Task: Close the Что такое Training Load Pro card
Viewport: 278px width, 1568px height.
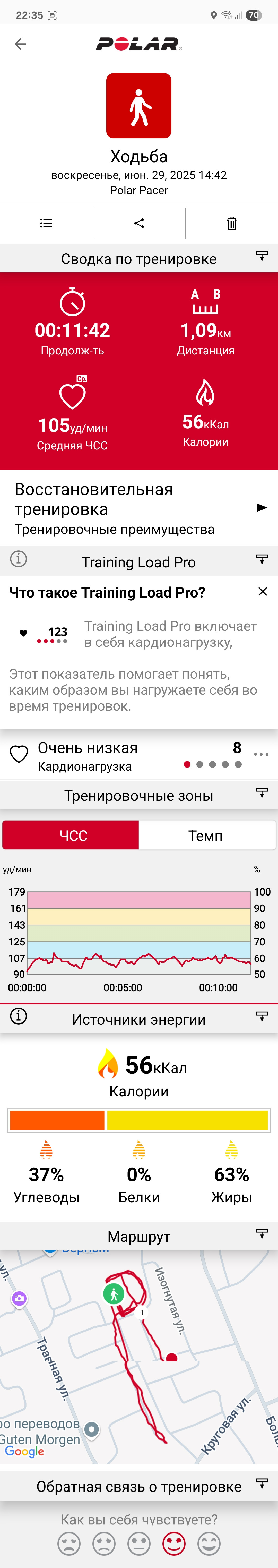Action: [x=263, y=592]
